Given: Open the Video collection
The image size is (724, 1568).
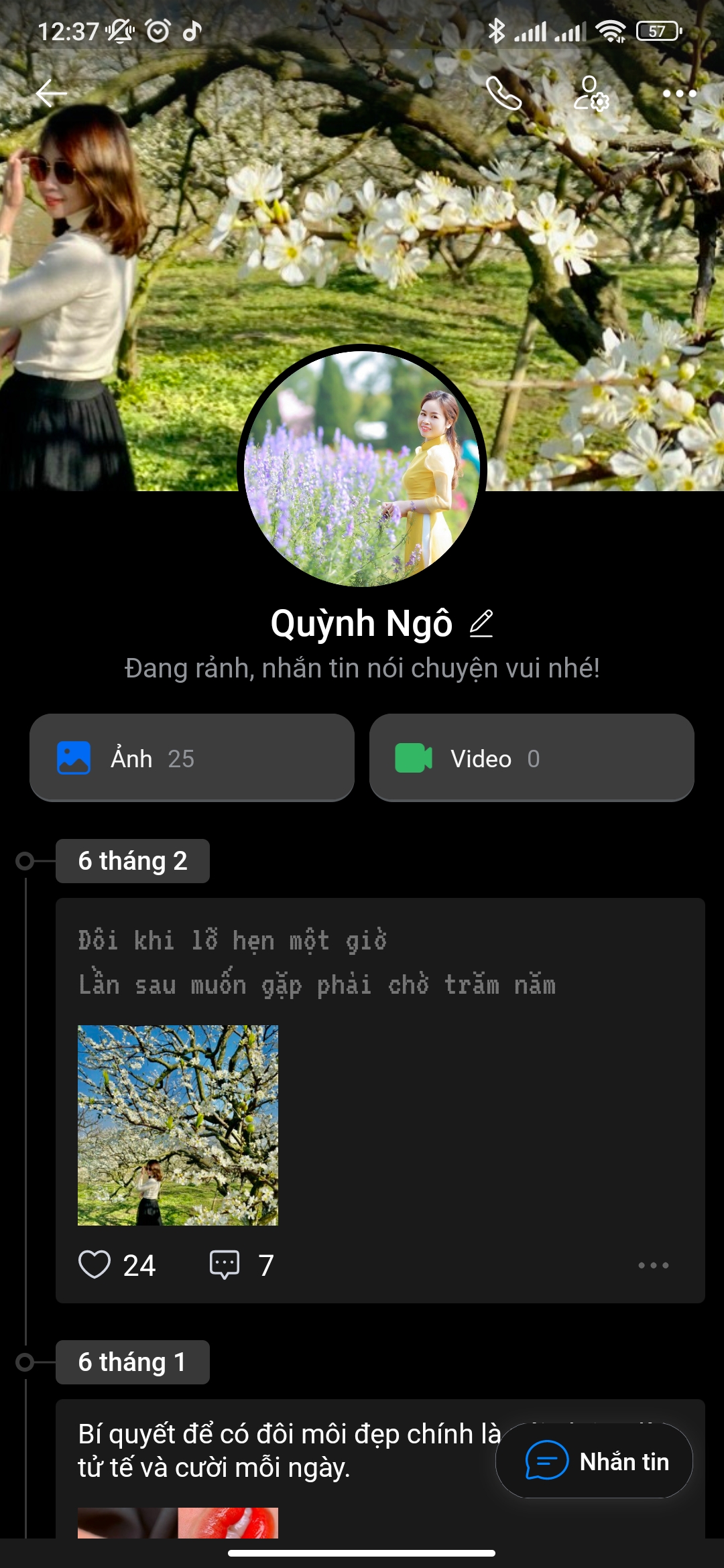Looking at the screenshot, I should 532,758.
